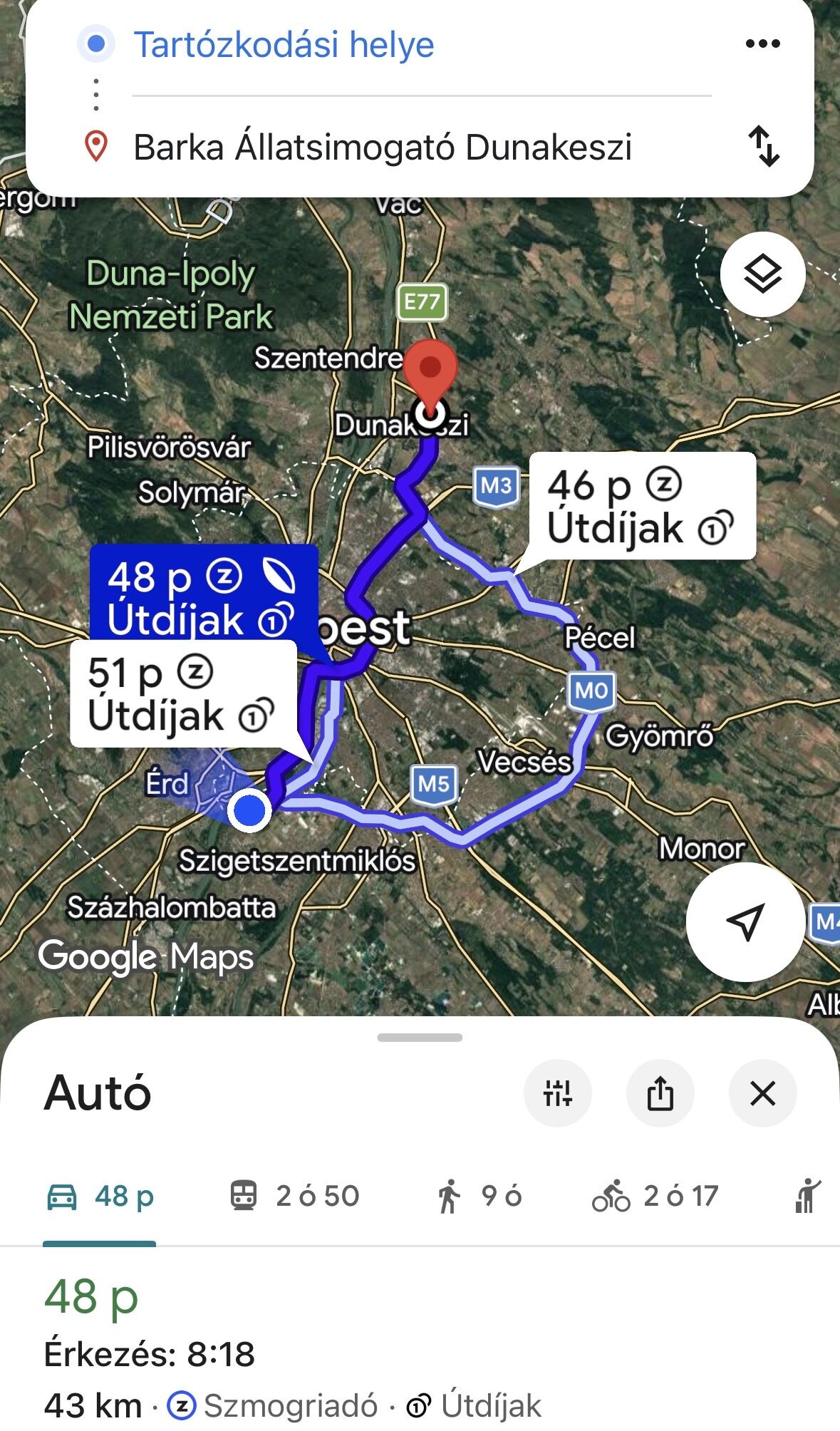Open the three-dot overflow menu
The image size is (840, 1431).
pos(762,44)
